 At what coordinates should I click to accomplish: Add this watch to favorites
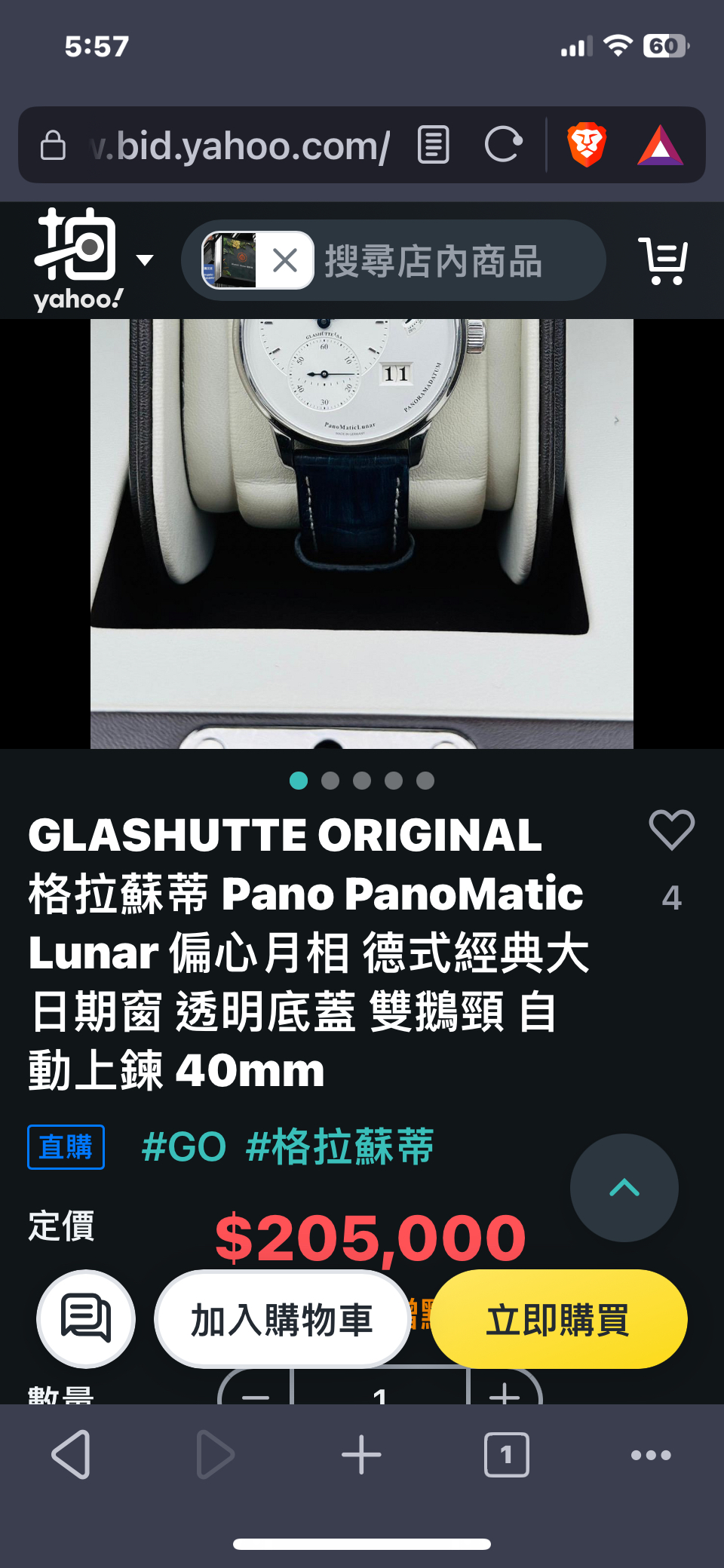point(671,830)
